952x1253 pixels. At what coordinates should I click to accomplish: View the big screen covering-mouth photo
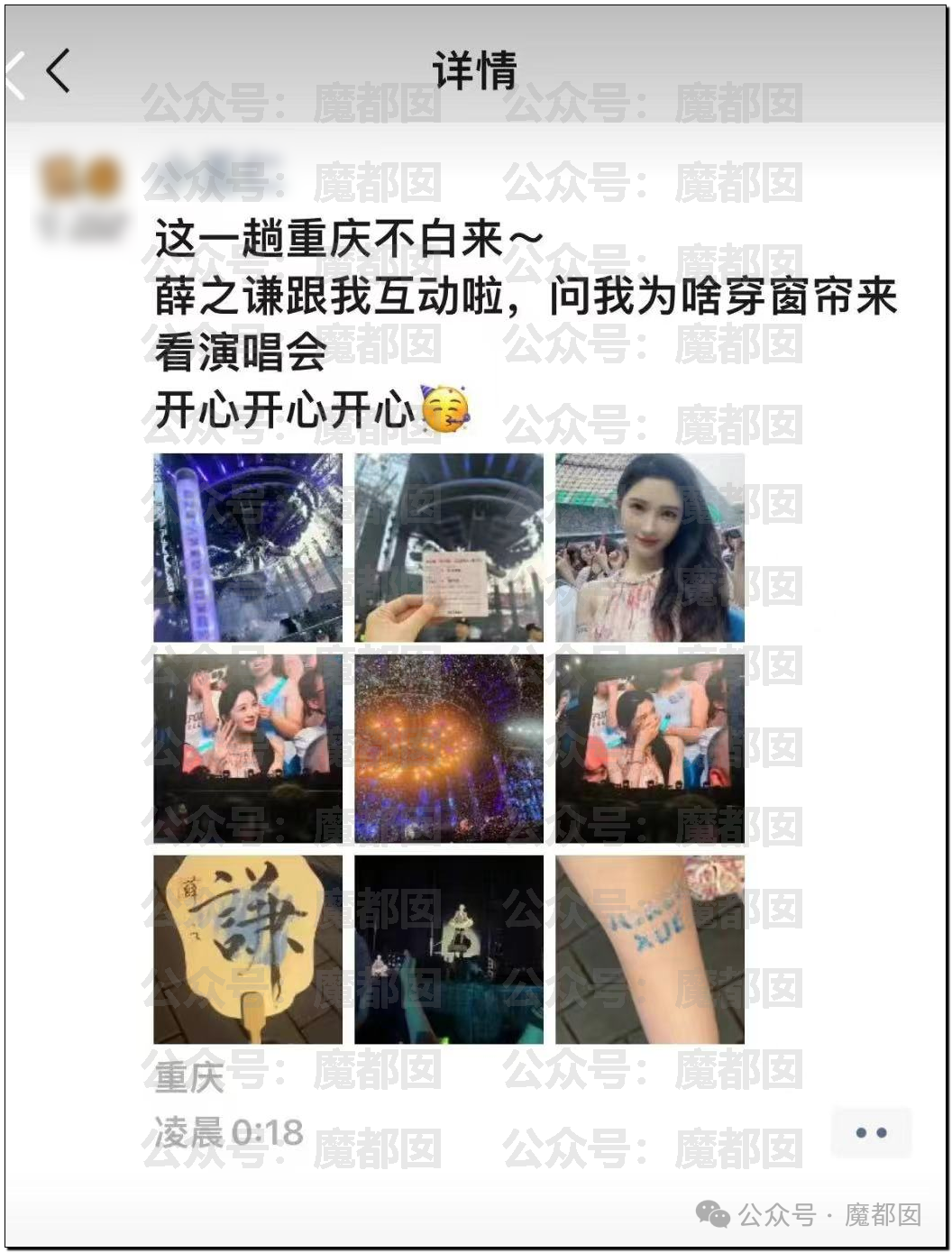[x=650, y=748]
